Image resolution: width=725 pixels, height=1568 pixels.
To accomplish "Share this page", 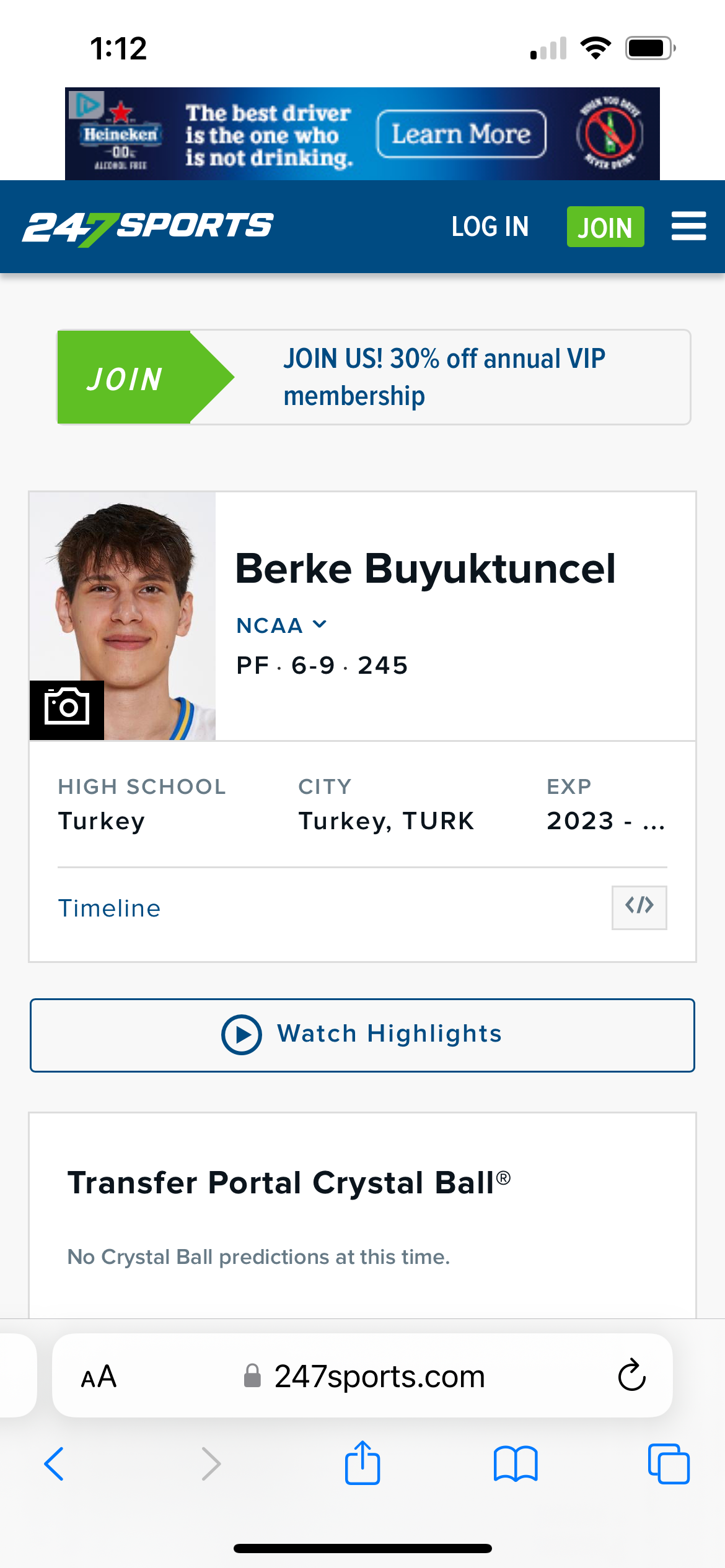I will click(362, 1462).
